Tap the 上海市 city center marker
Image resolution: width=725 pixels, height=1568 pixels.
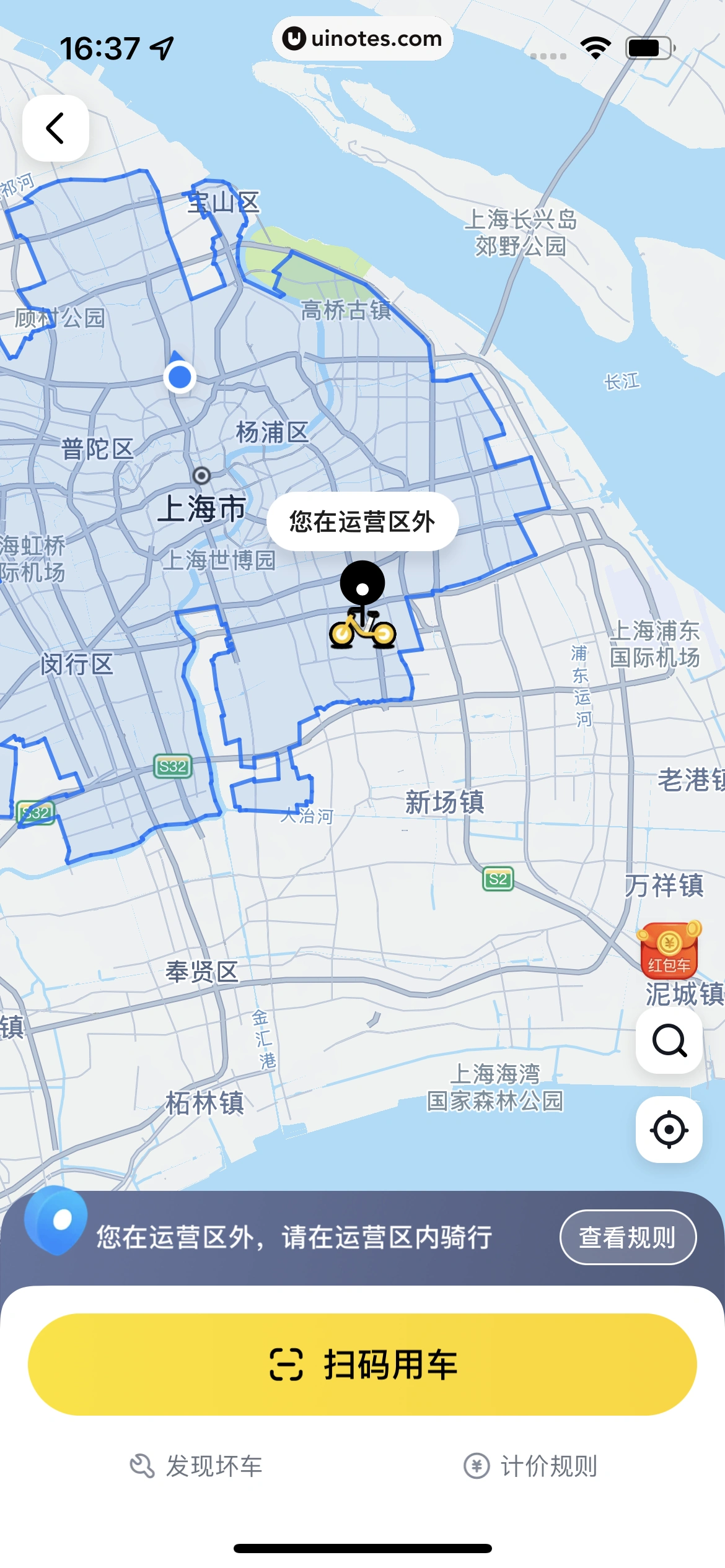click(x=201, y=475)
